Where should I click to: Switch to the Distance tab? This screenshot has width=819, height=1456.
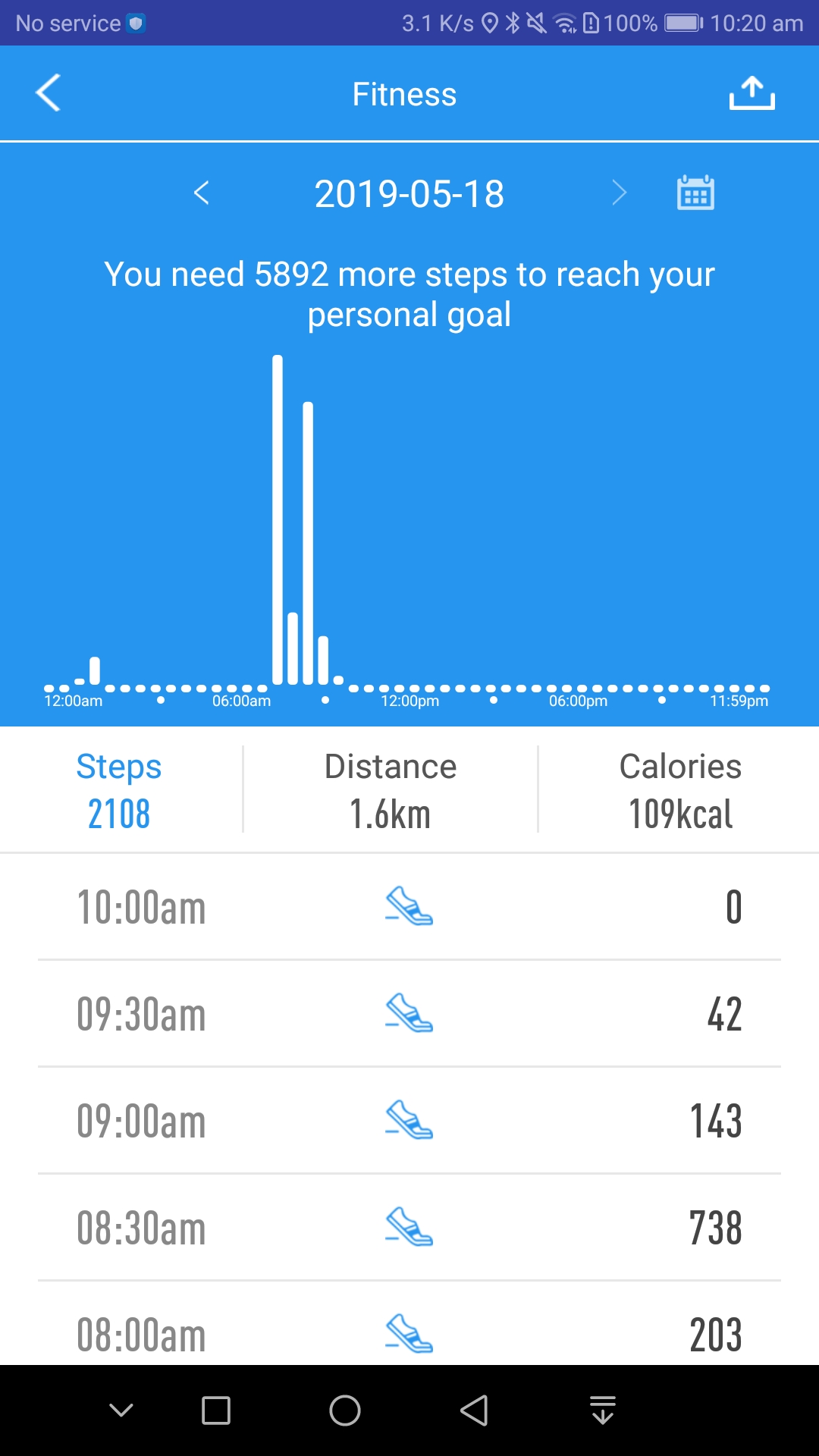point(391,790)
